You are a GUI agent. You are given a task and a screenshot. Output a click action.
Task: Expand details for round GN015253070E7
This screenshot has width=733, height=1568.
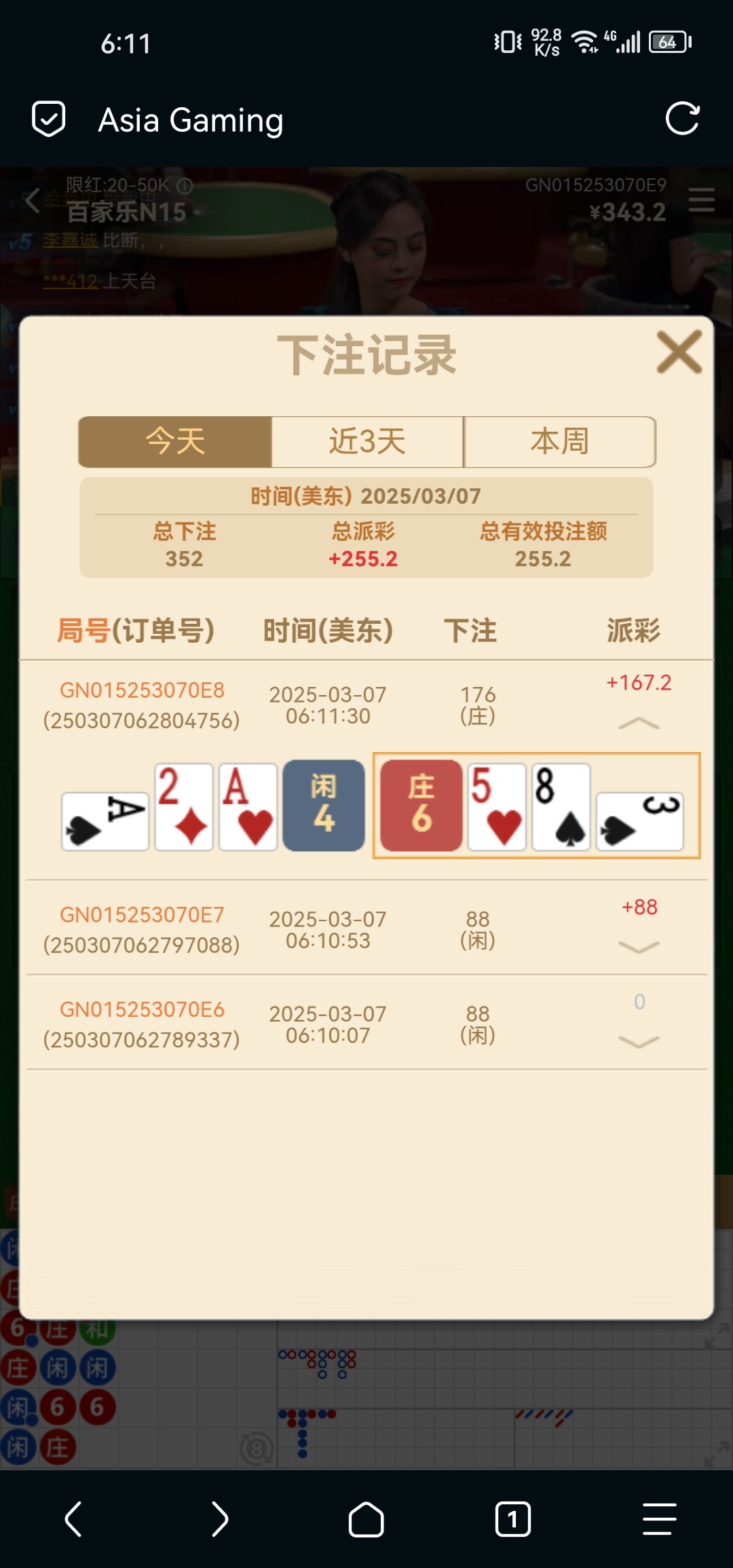coord(639,947)
